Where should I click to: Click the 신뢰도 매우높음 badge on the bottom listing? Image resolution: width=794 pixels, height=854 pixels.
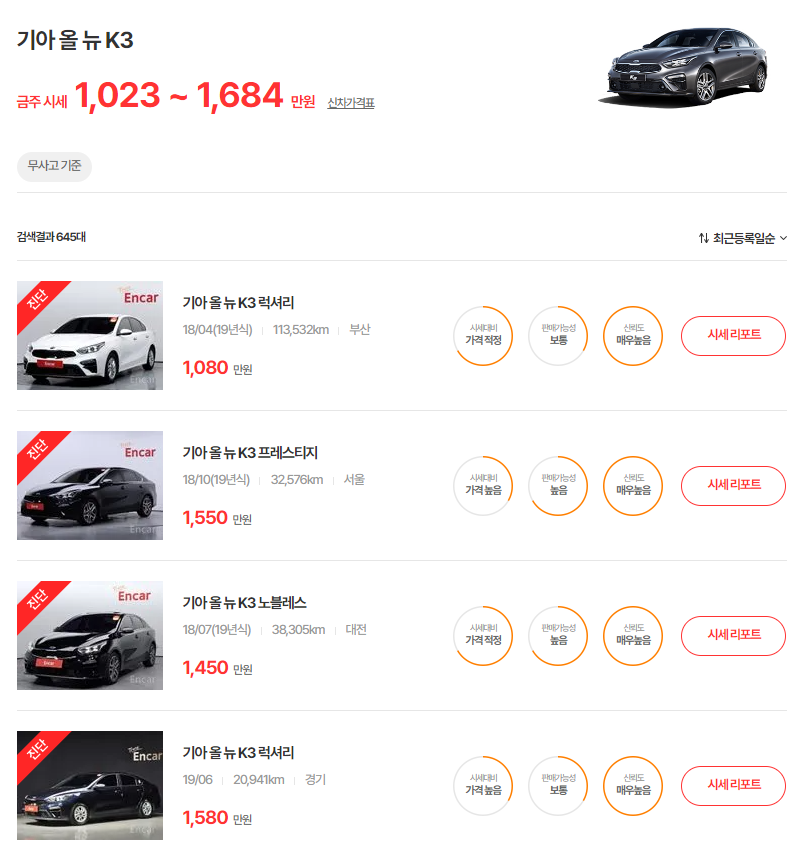point(632,786)
